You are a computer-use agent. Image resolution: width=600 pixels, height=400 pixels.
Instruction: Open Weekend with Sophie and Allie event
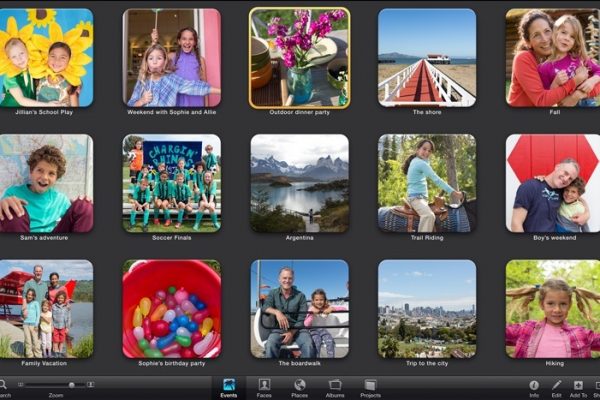[172, 57]
